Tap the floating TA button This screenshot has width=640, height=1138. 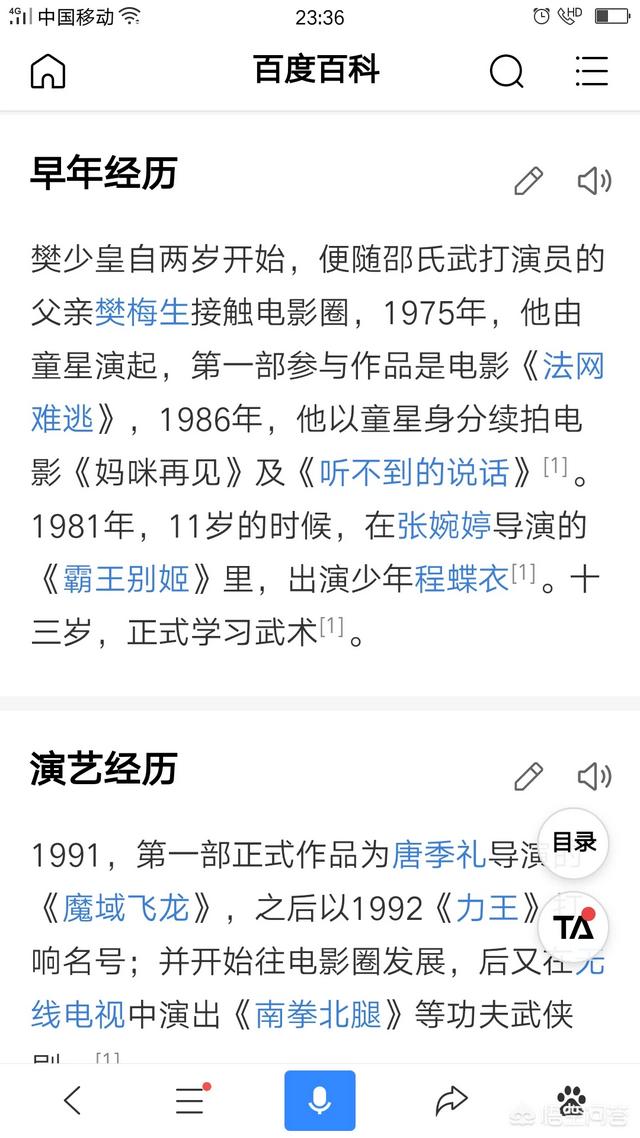(574, 926)
